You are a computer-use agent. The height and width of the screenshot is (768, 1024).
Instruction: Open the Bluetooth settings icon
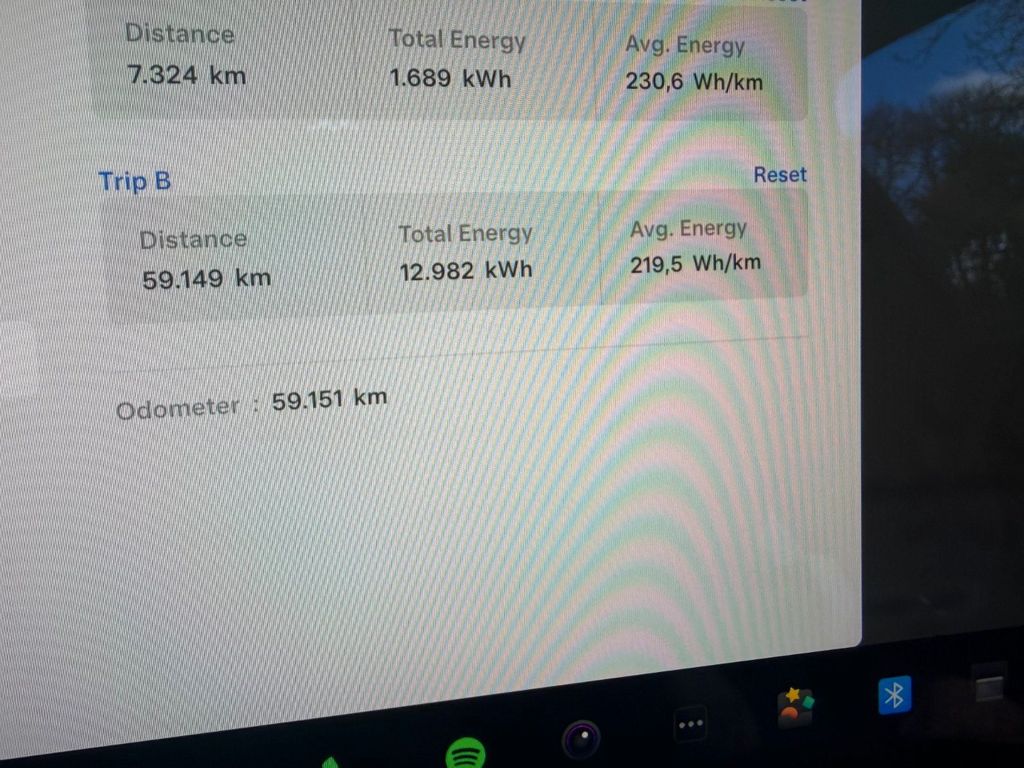pos(895,695)
